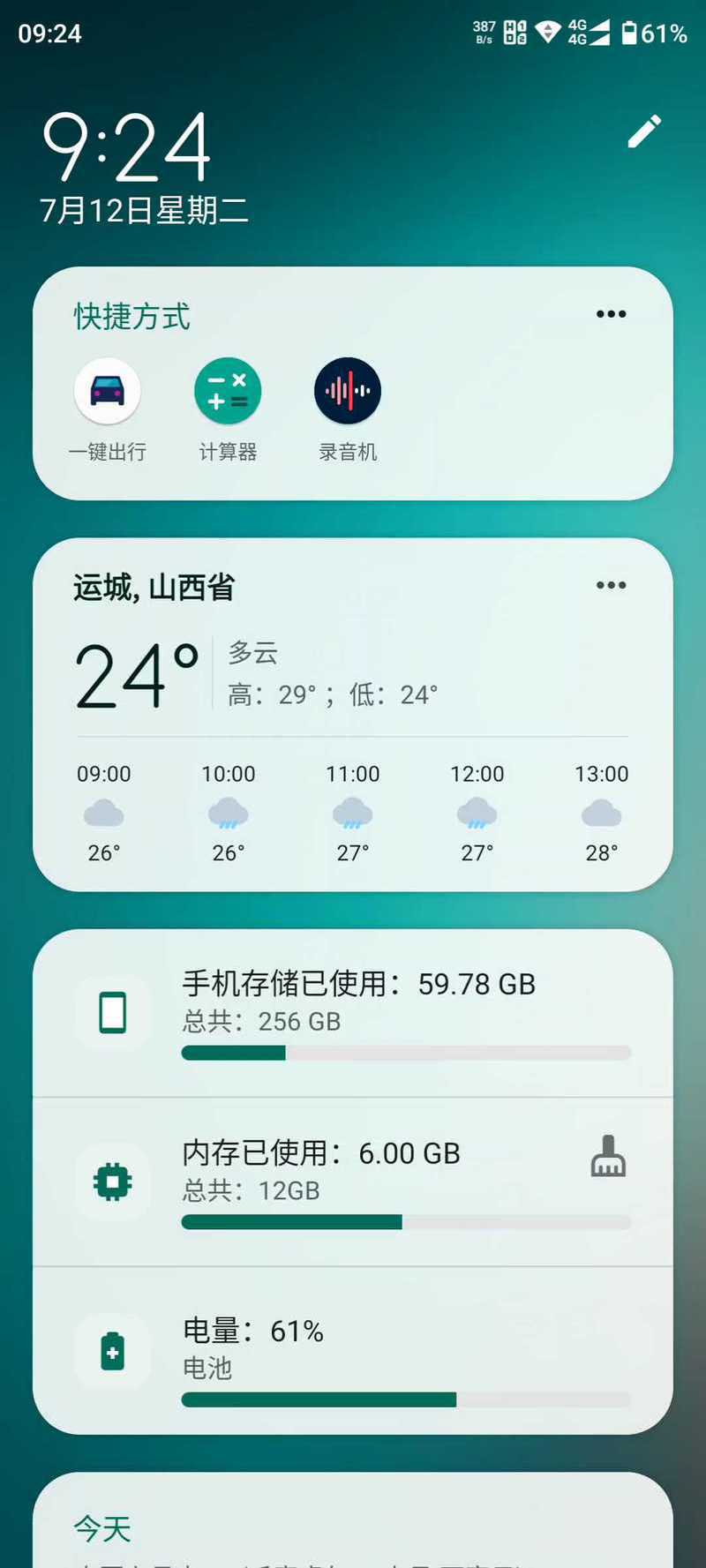The width and height of the screenshot is (706, 1568).
Task: Open the 运城 weather card details
Action: click(353, 715)
